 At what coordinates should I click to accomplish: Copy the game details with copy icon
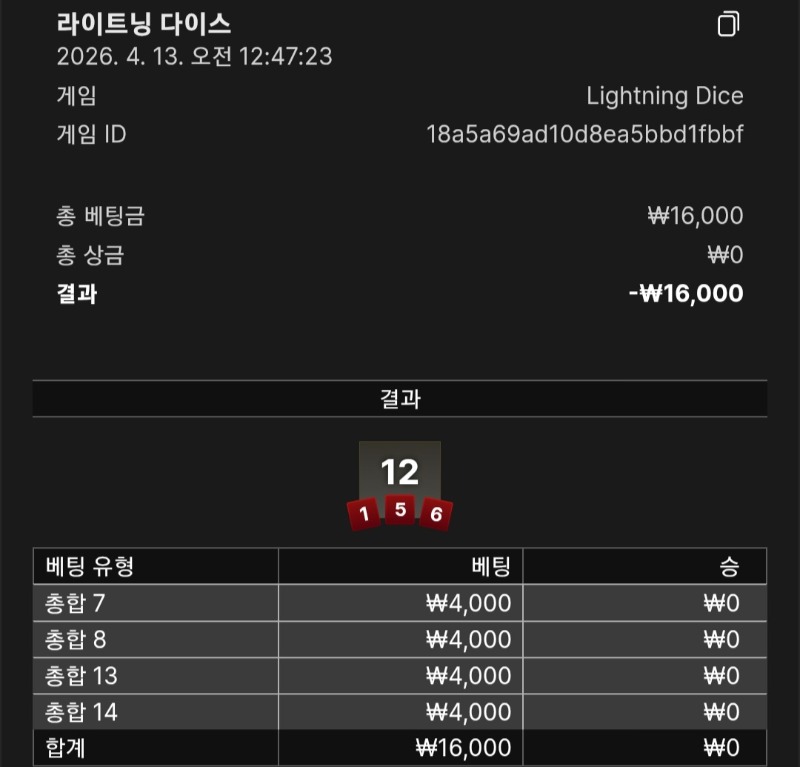tap(729, 24)
